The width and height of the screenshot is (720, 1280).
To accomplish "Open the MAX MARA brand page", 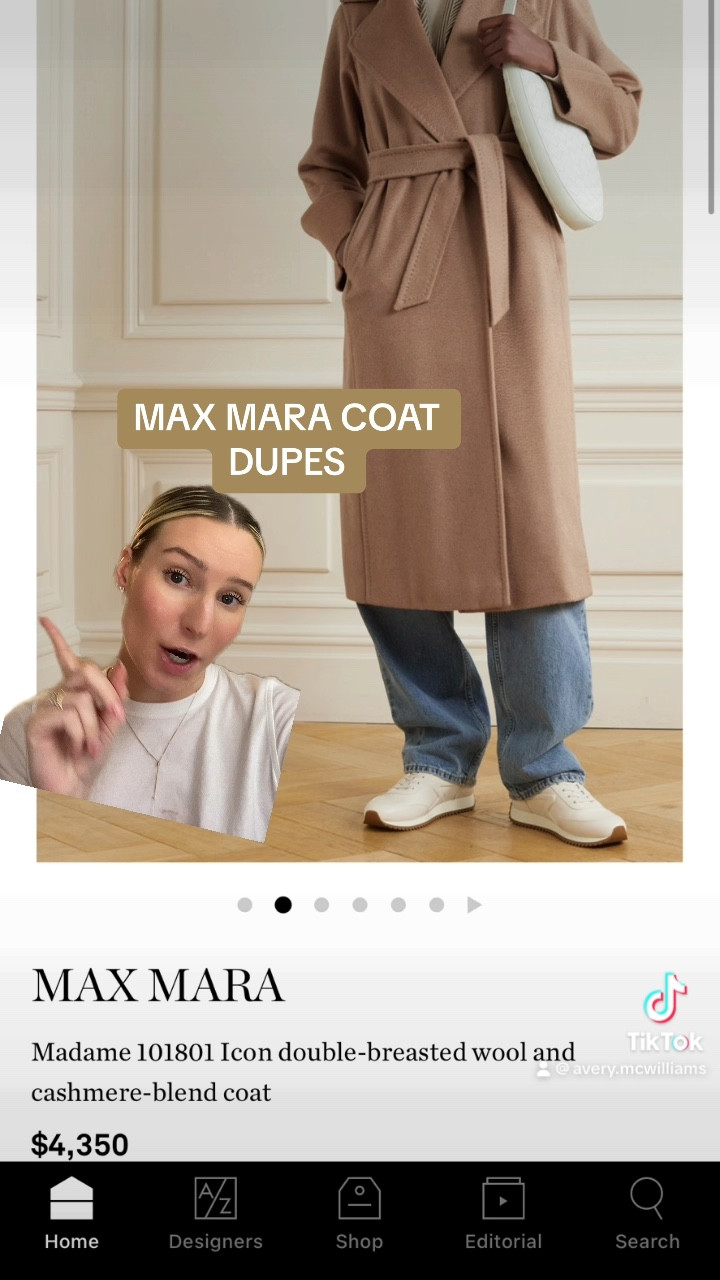I will (156, 985).
